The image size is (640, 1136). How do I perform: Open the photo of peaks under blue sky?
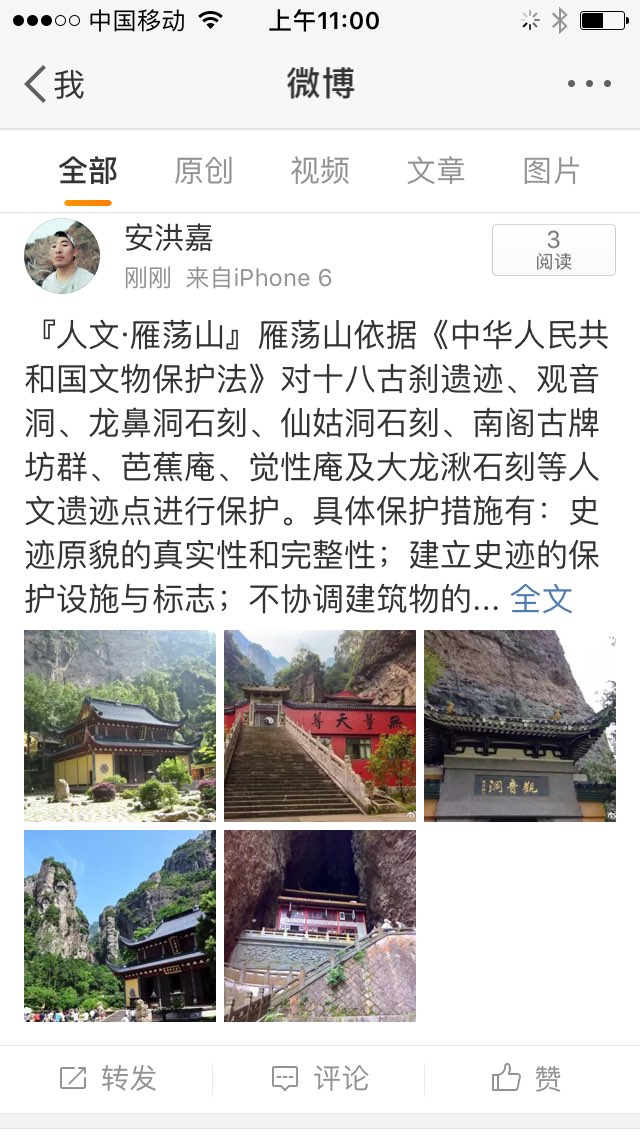point(120,926)
